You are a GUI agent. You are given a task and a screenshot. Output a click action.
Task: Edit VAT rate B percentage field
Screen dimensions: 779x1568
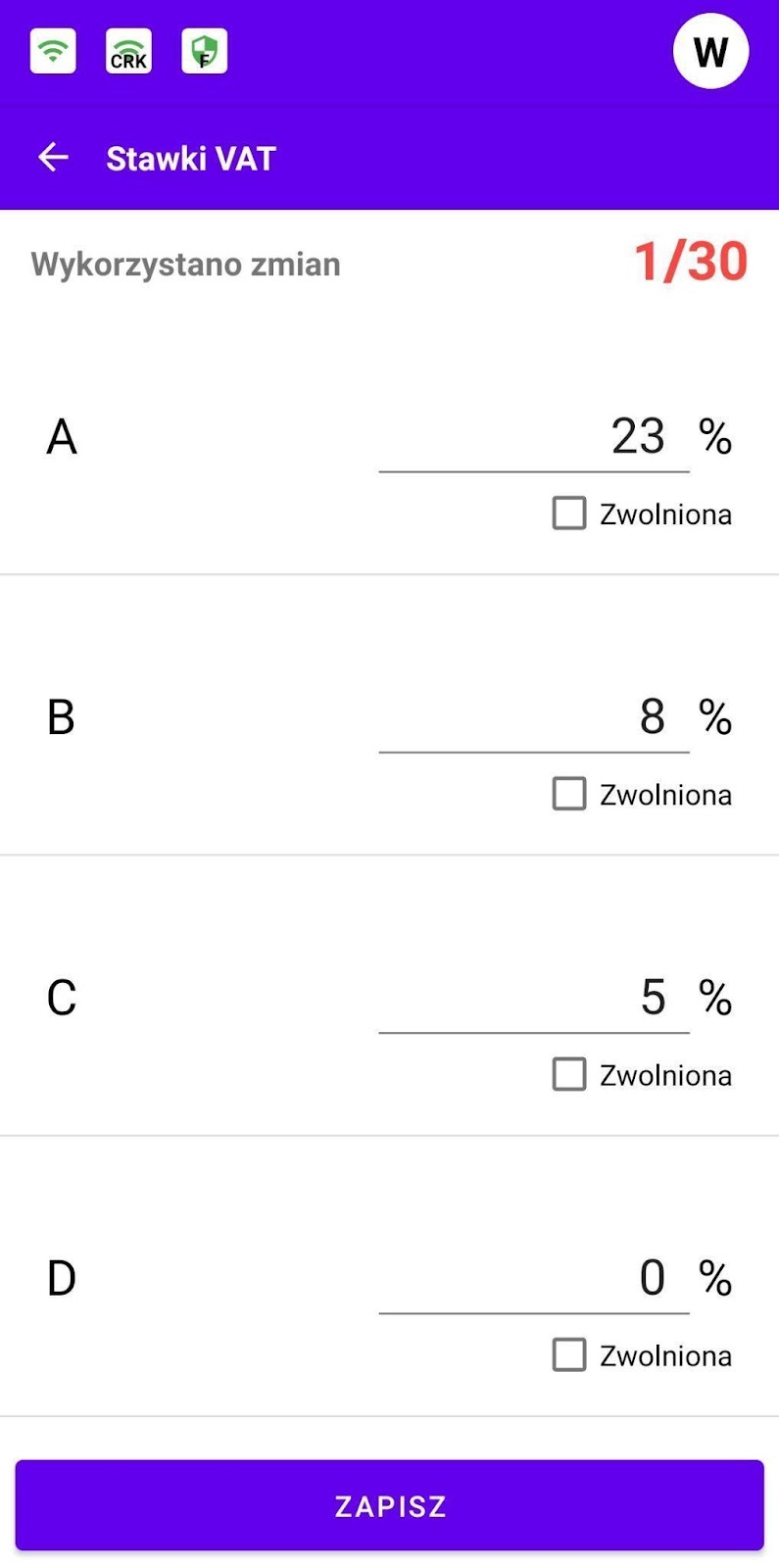coord(534,717)
